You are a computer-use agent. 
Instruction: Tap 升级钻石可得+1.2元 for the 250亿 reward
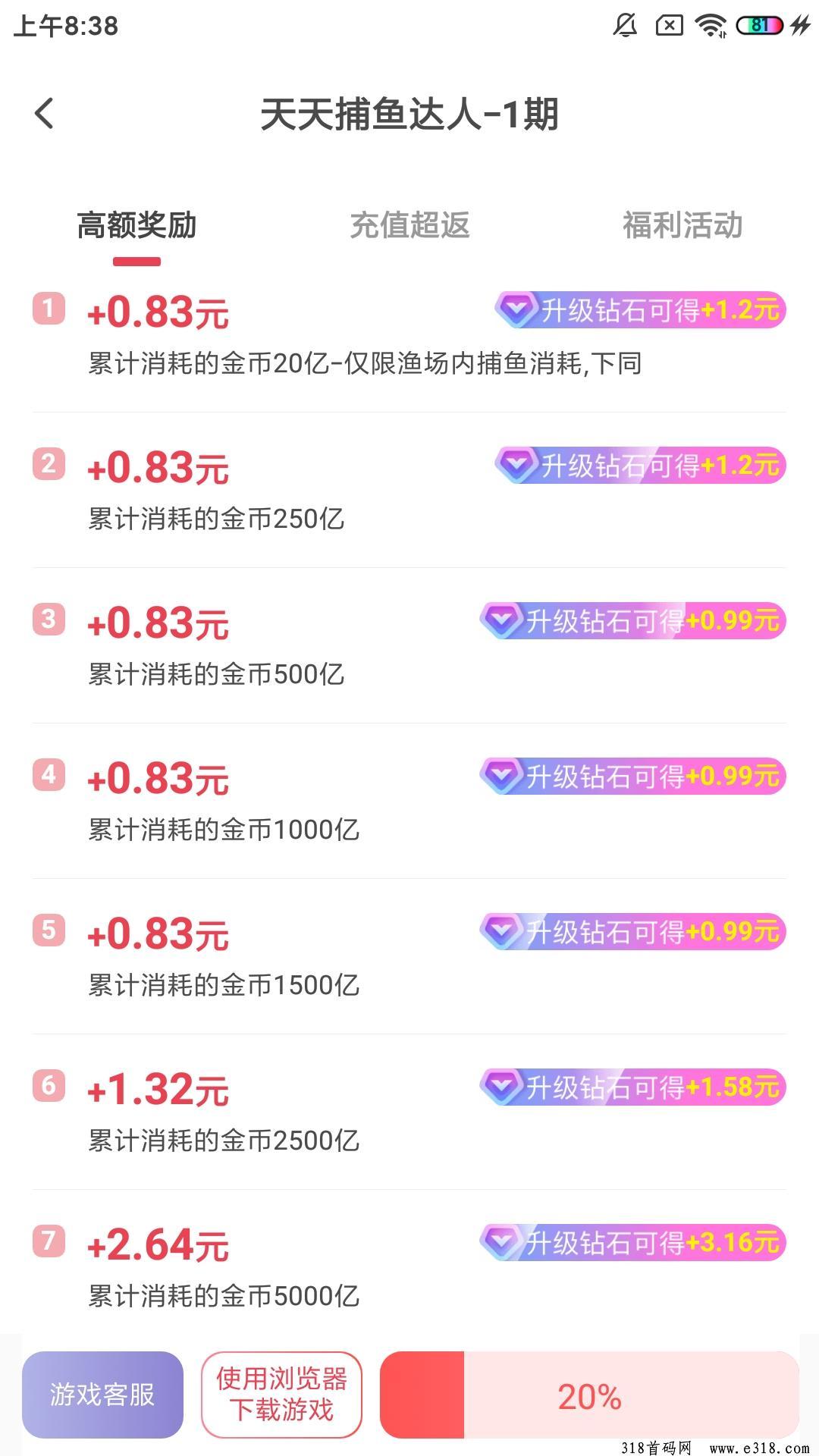pyautogui.click(x=641, y=466)
